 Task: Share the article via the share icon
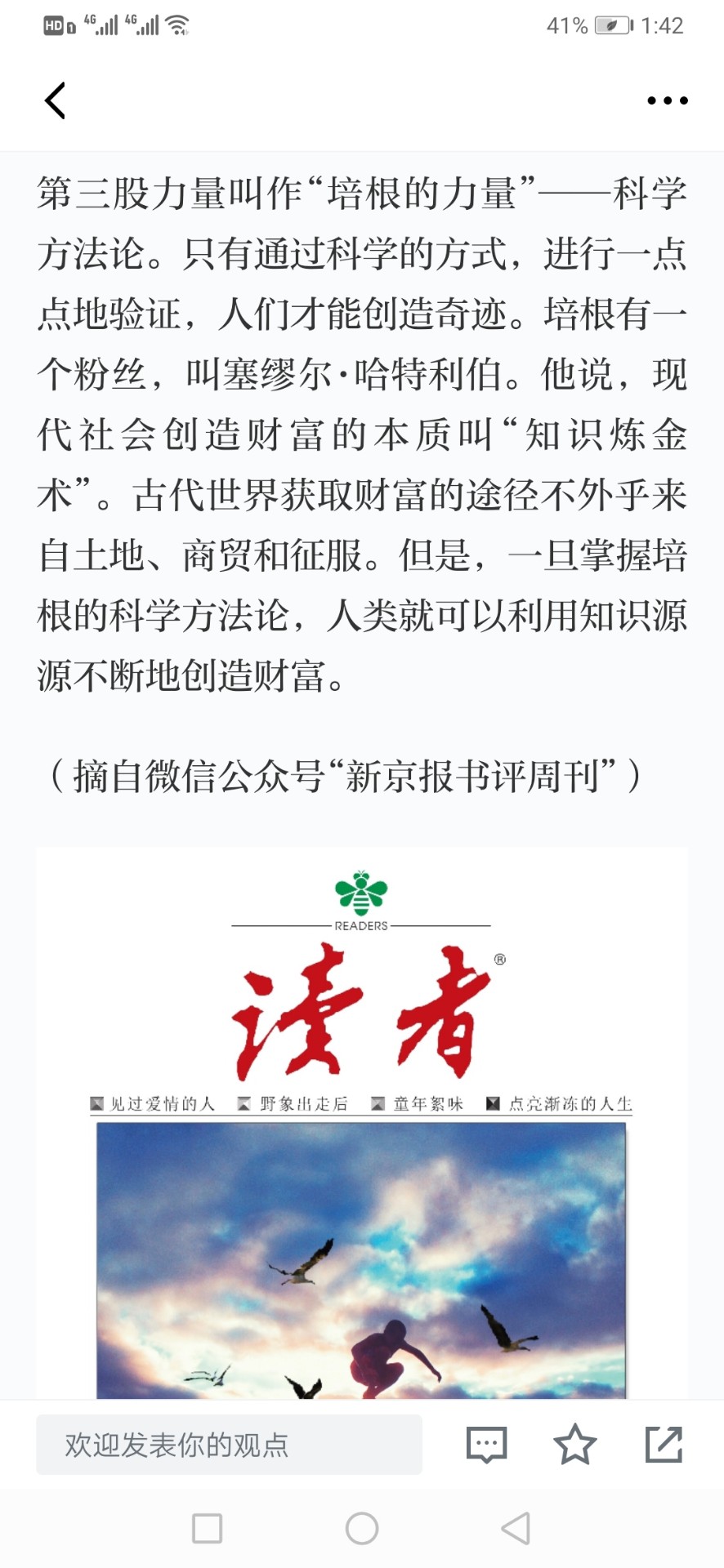point(664,1444)
